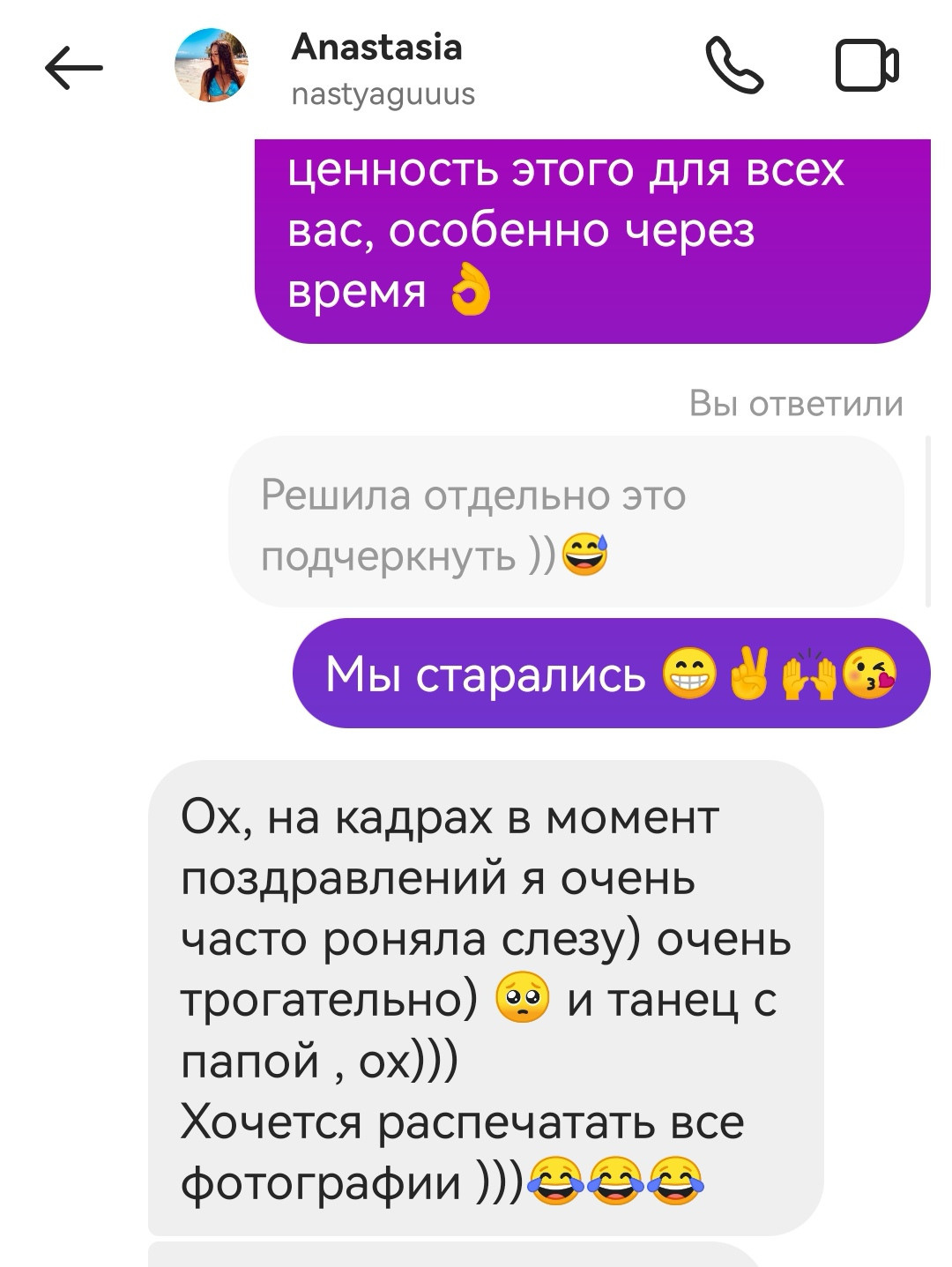This screenshot has width=952, height=1267.
Task: Open chat details for nastyaguuus
Action: (382, 93)
